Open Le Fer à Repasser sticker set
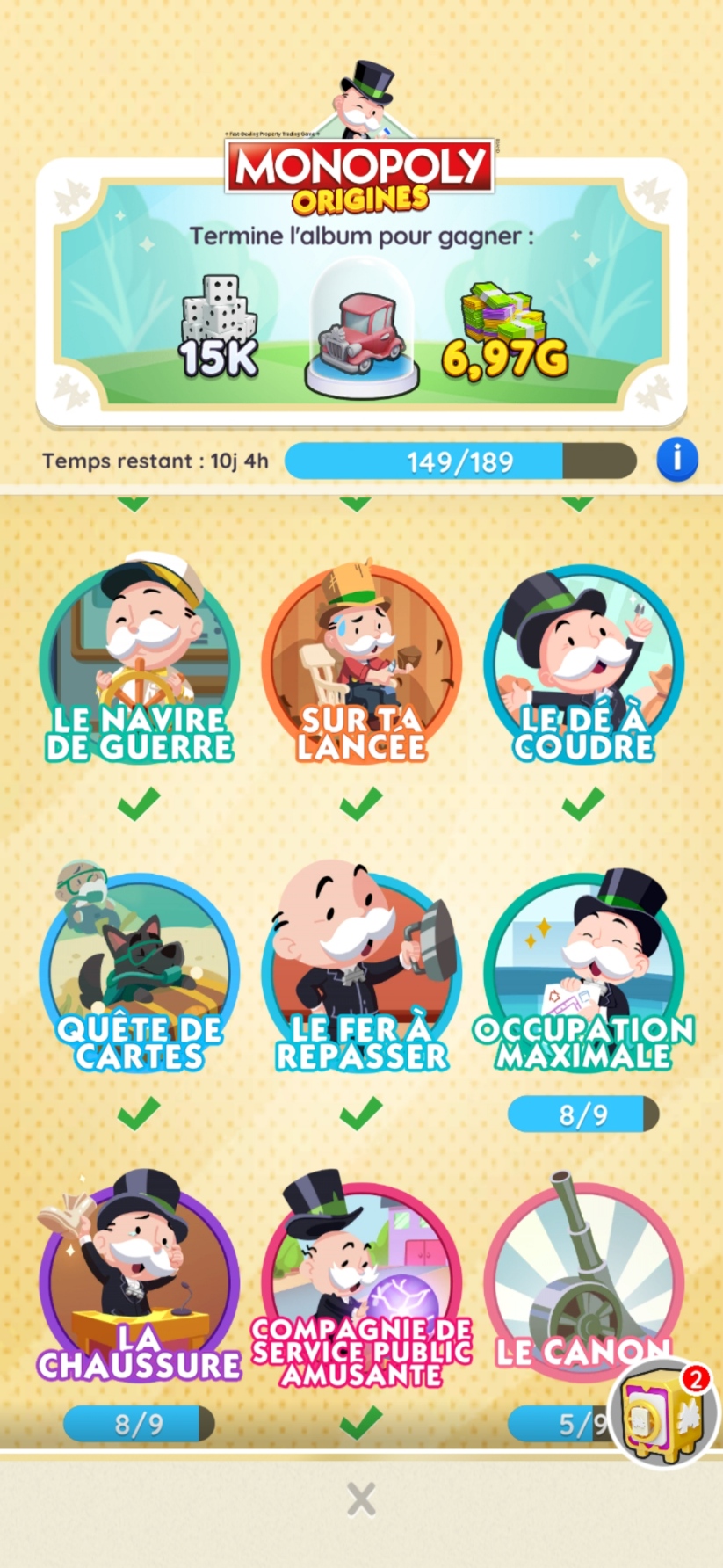This screenshot has width=723, height=1568. pyautogui.click(x=361, y=971)
